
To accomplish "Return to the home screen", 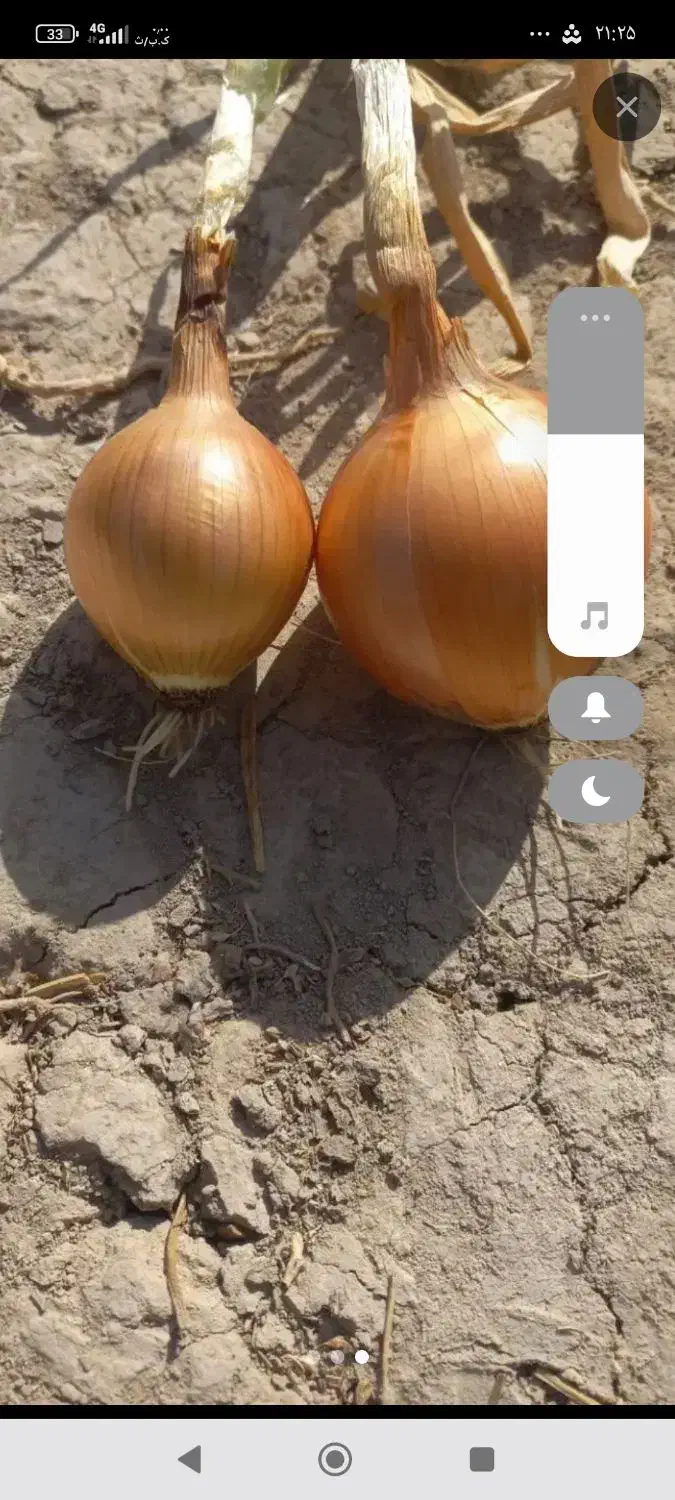I will point(335,1459).
